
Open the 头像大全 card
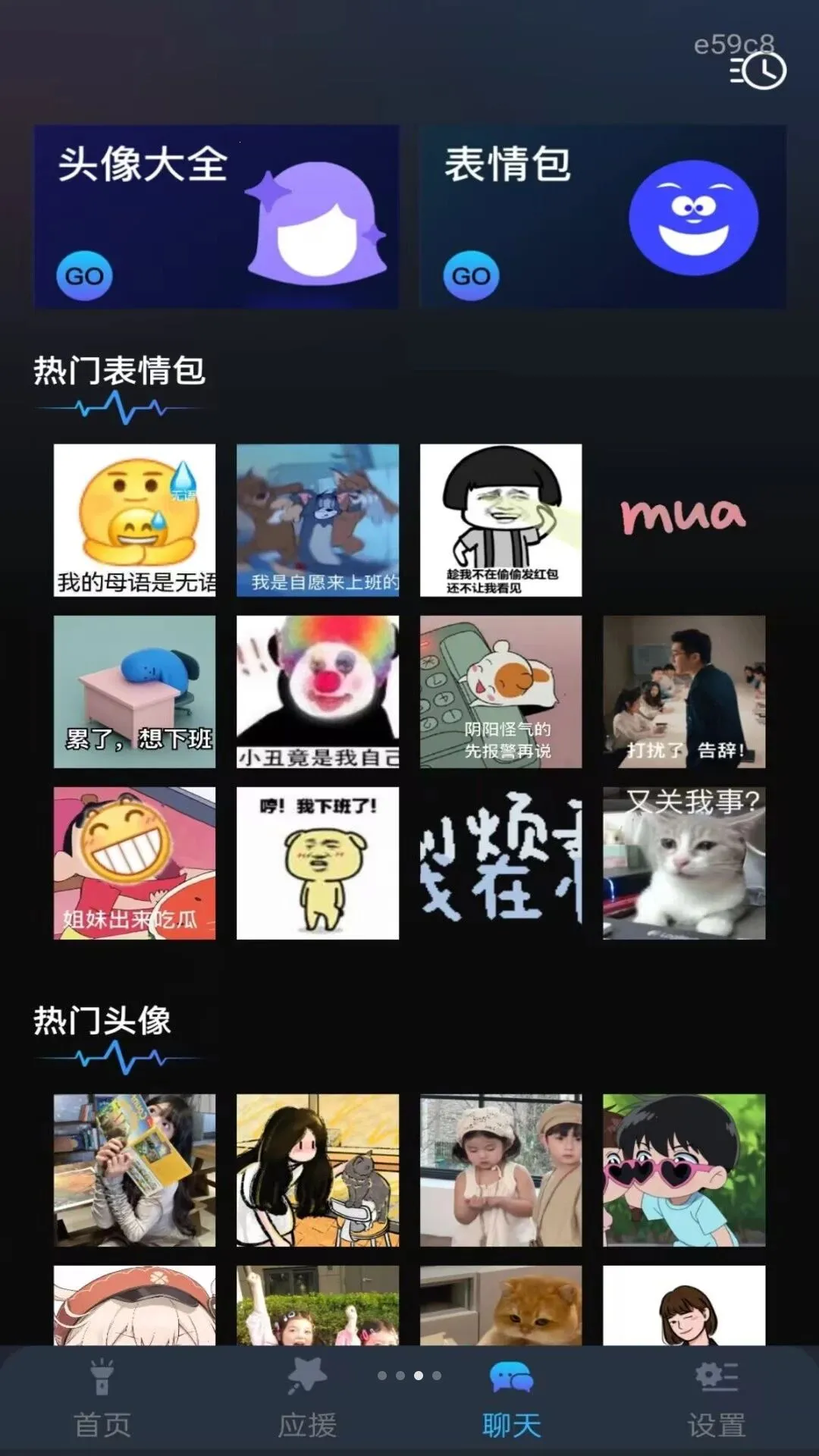[216, 217]
